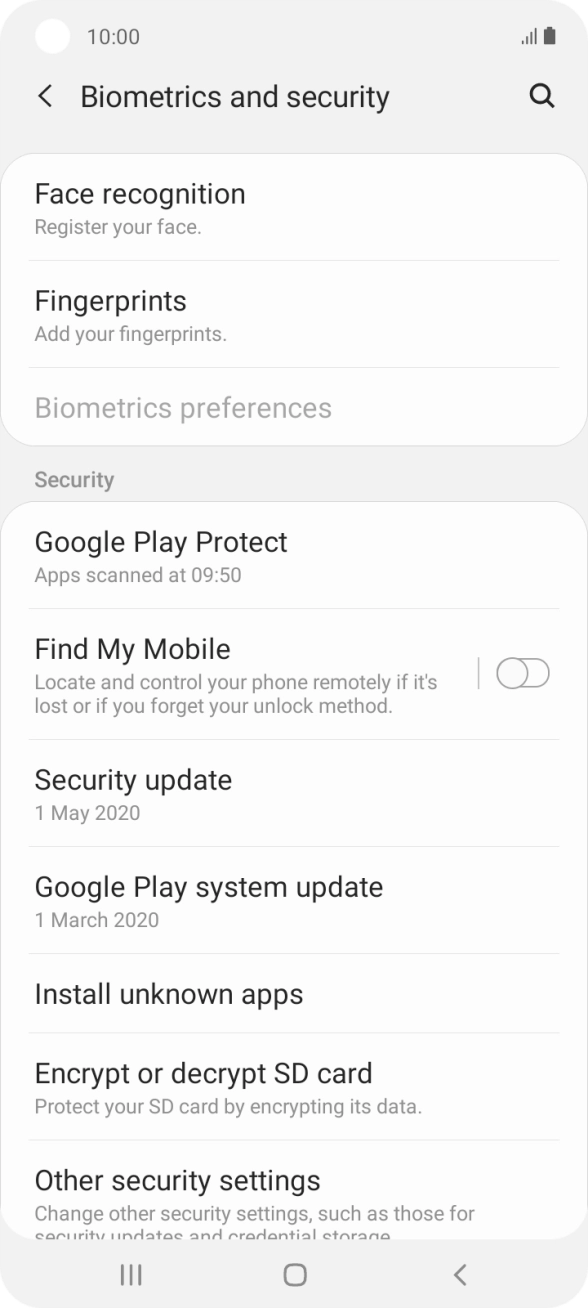Tap the system home button

294,1274
